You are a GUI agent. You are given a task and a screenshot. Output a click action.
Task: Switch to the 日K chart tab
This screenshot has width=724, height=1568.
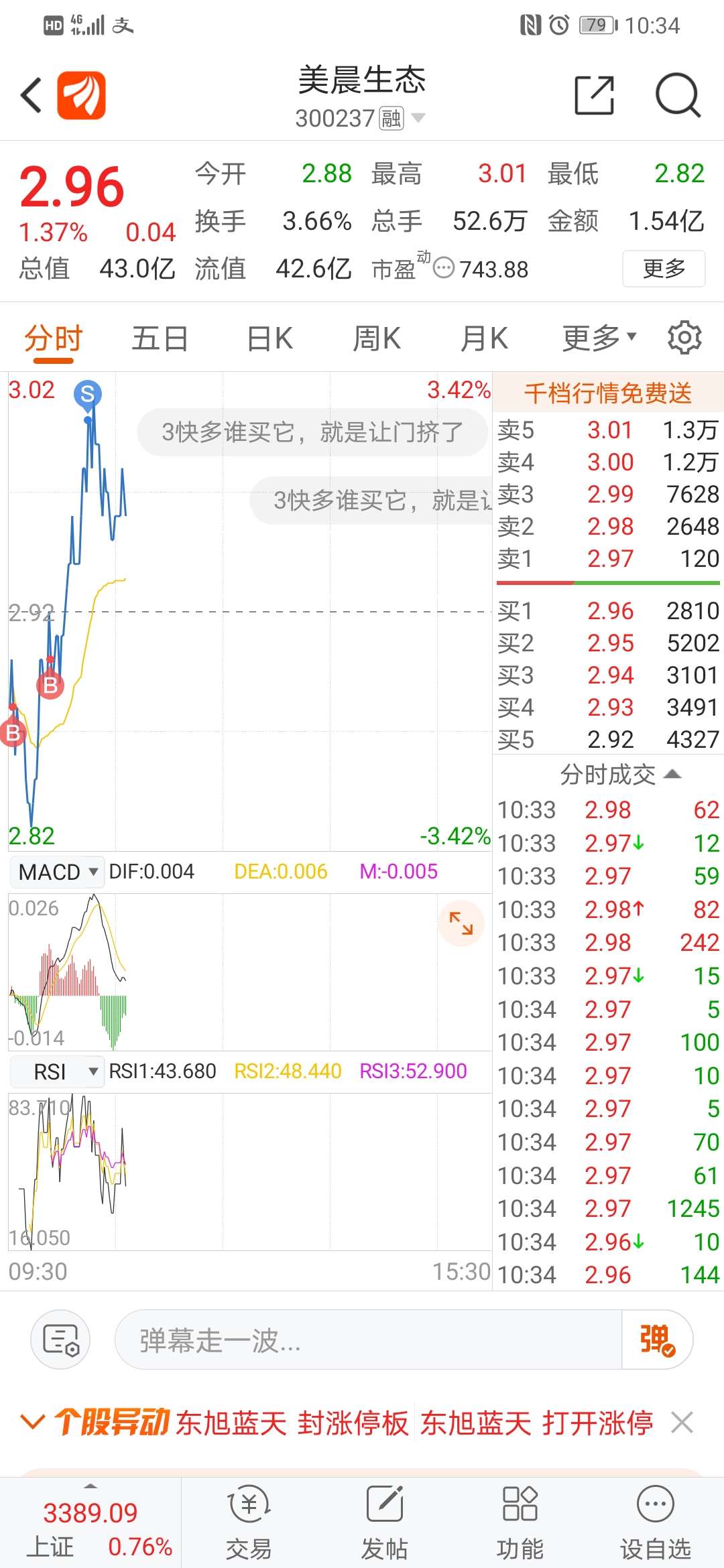pos(269,338)
